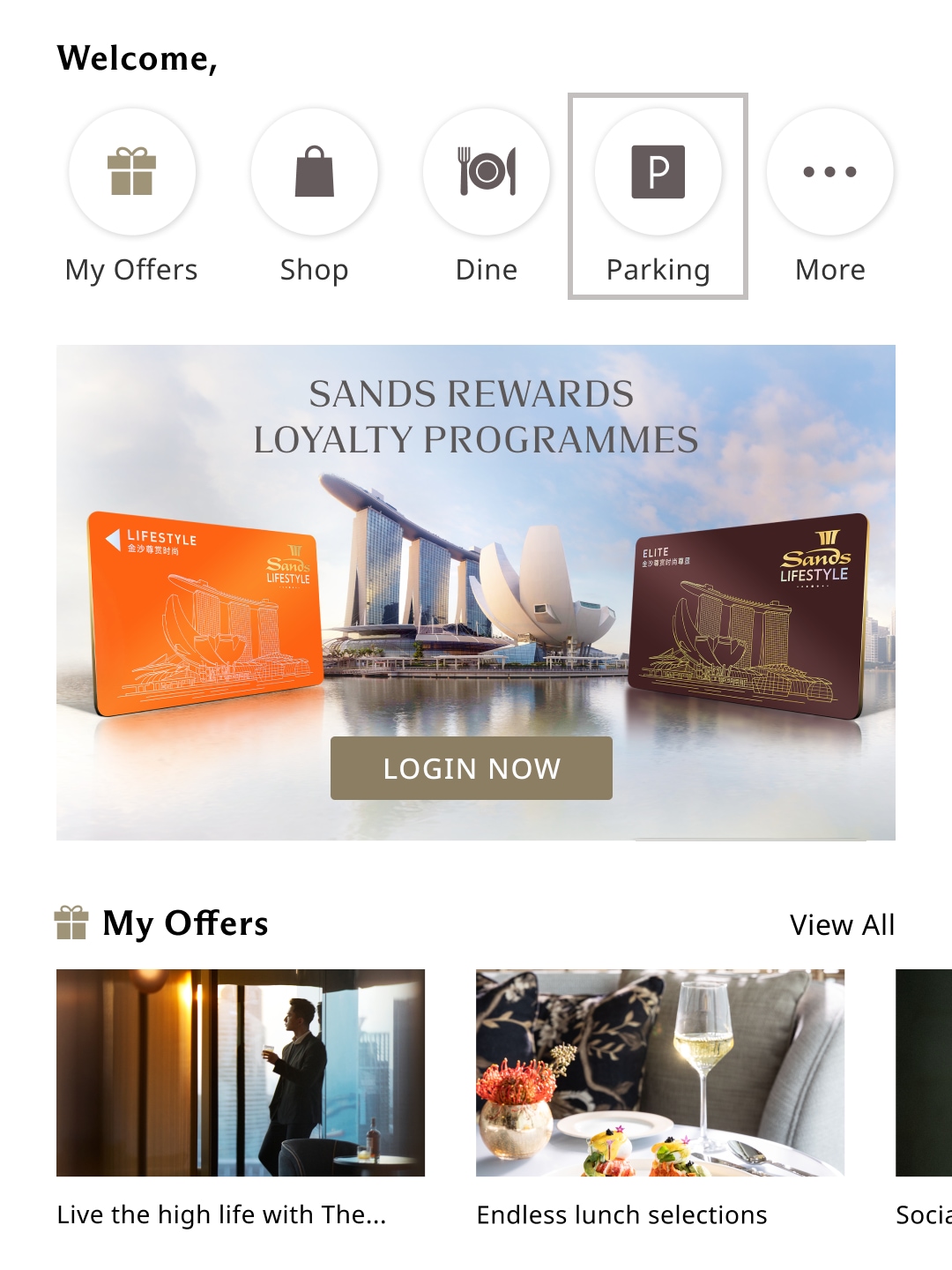Viewport: 952px width, 1270px height.
Task: Tap the LOGIN NOW button
Action: (472, 768)
